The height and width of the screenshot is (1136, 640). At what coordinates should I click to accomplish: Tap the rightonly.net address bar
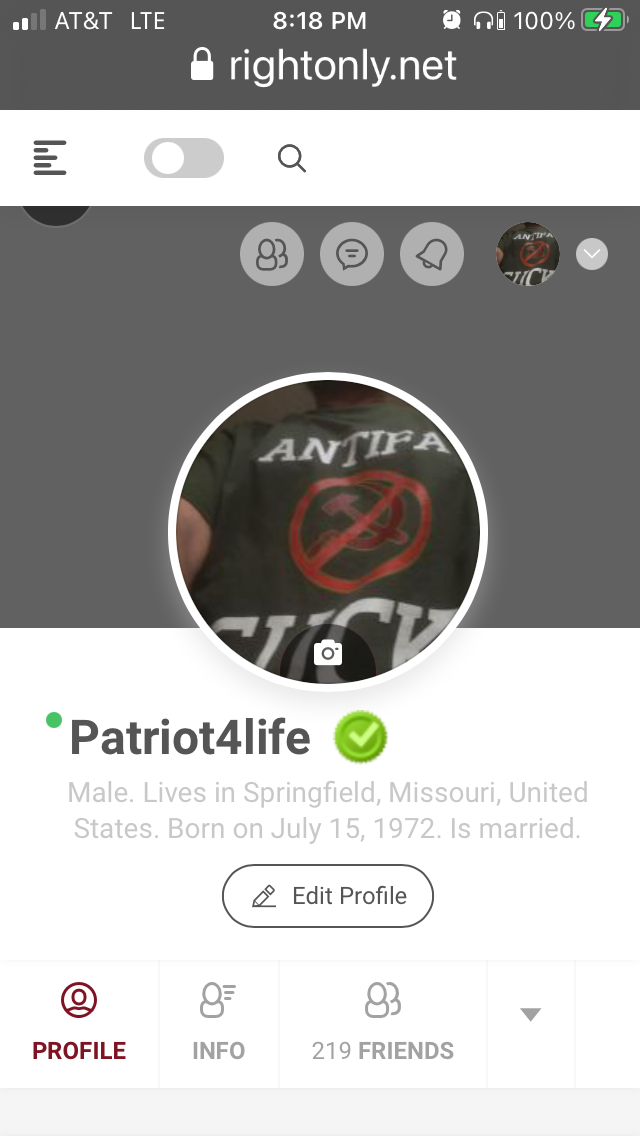[322, 66]
